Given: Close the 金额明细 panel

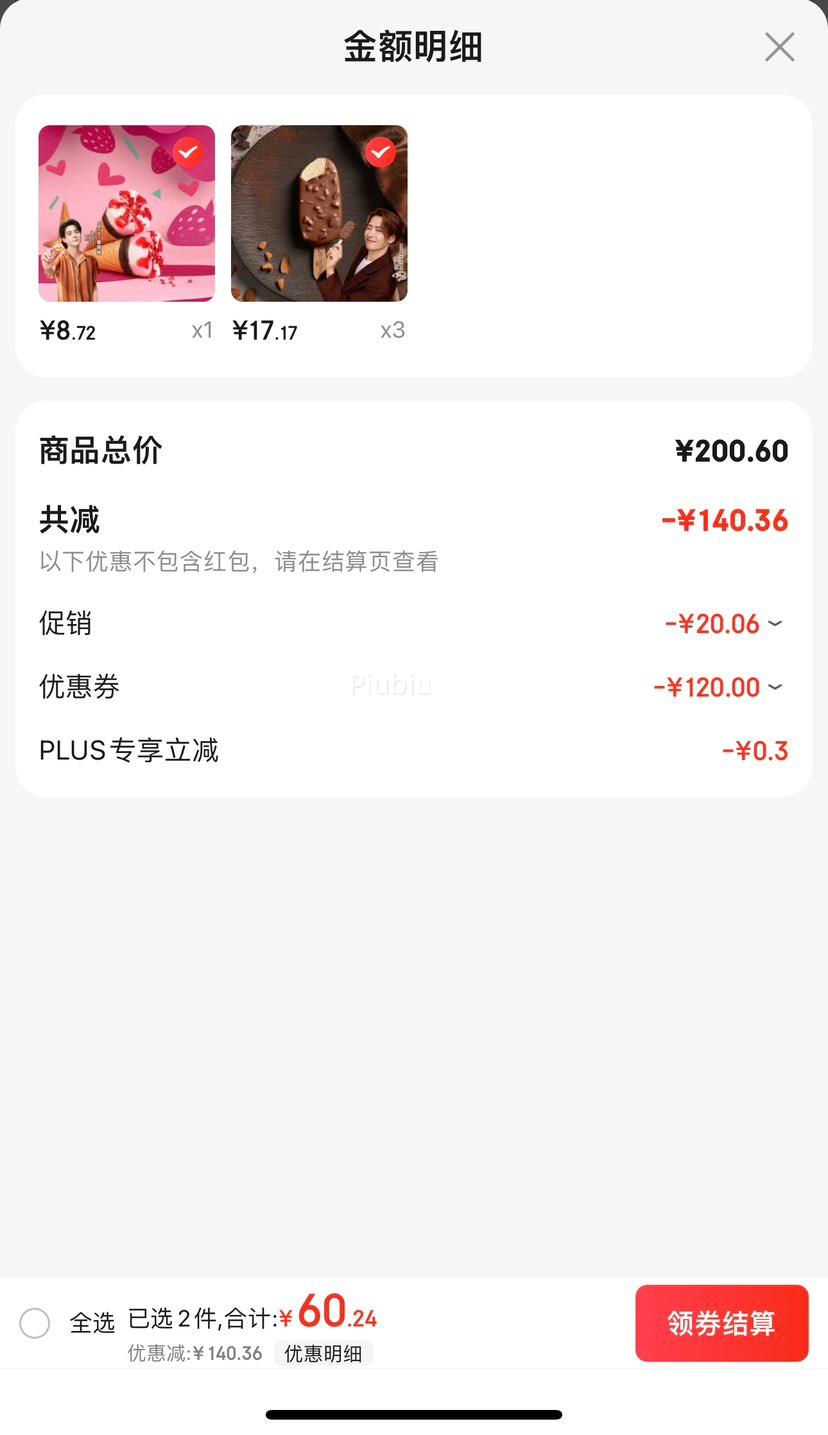Looking at the screenshot, I should point(779,47).
